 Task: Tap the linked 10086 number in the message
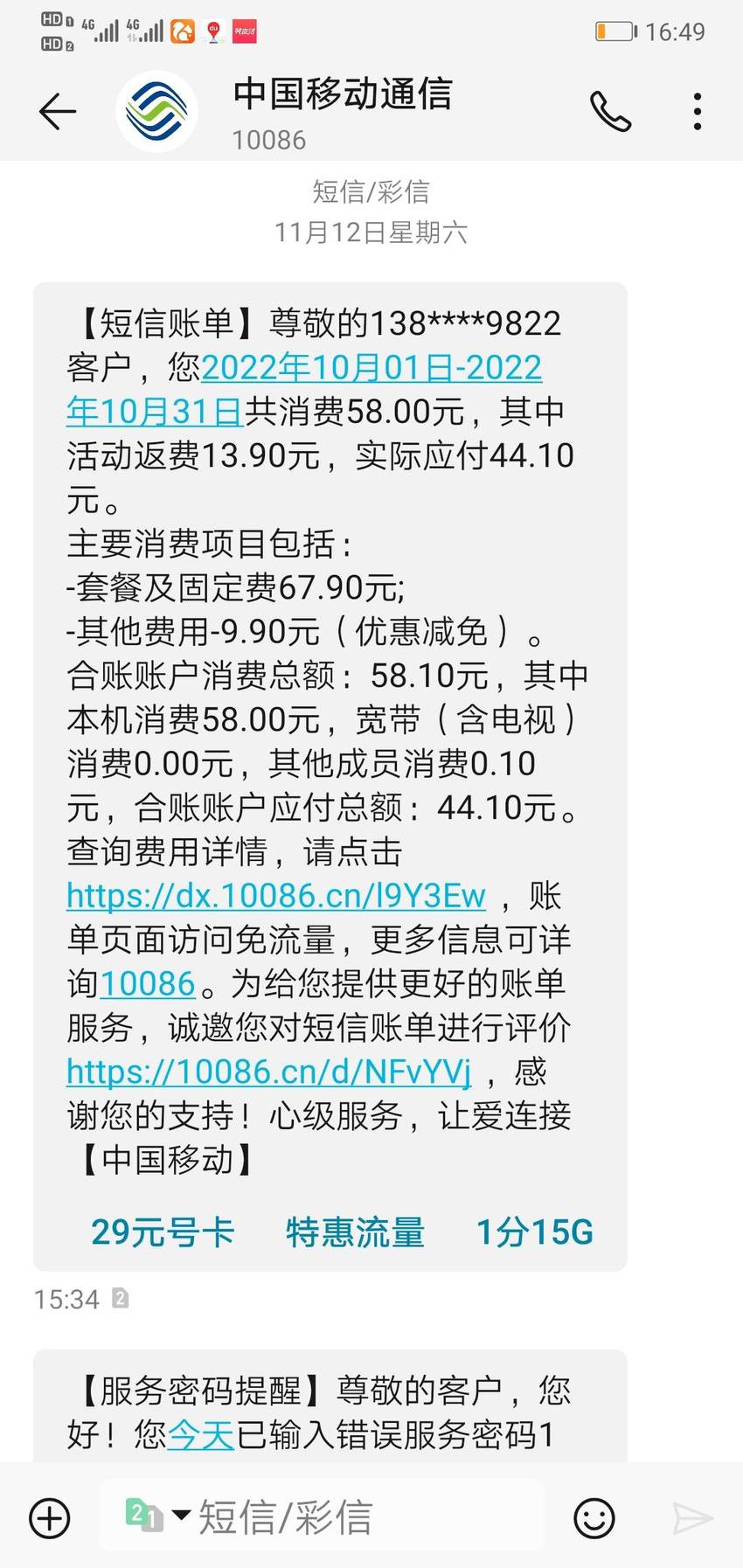coord(148,984)
